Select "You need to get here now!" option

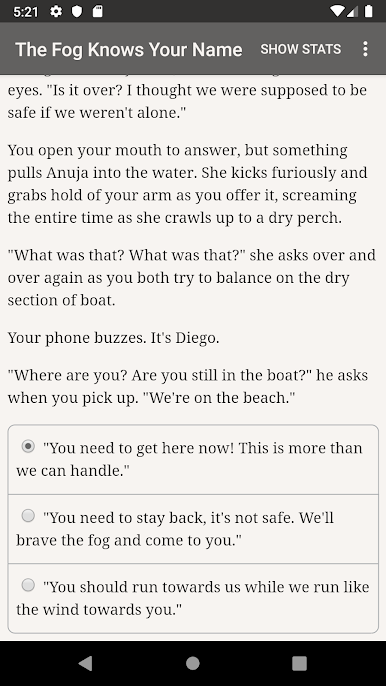point(193,459)
